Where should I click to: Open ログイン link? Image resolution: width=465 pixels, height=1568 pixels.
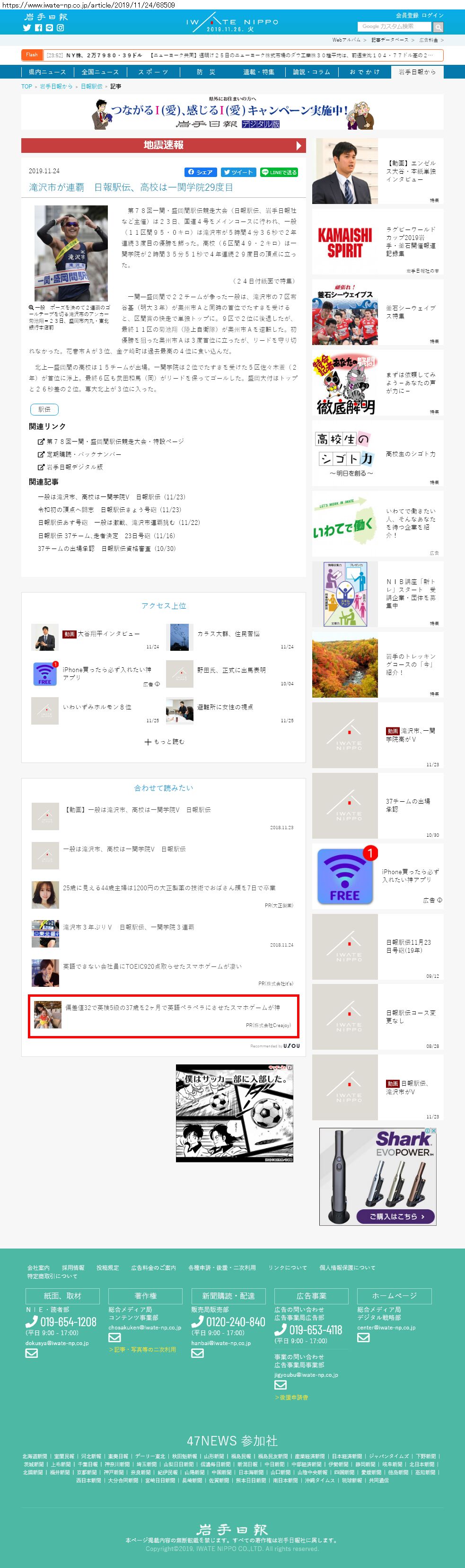pos(432,15)
